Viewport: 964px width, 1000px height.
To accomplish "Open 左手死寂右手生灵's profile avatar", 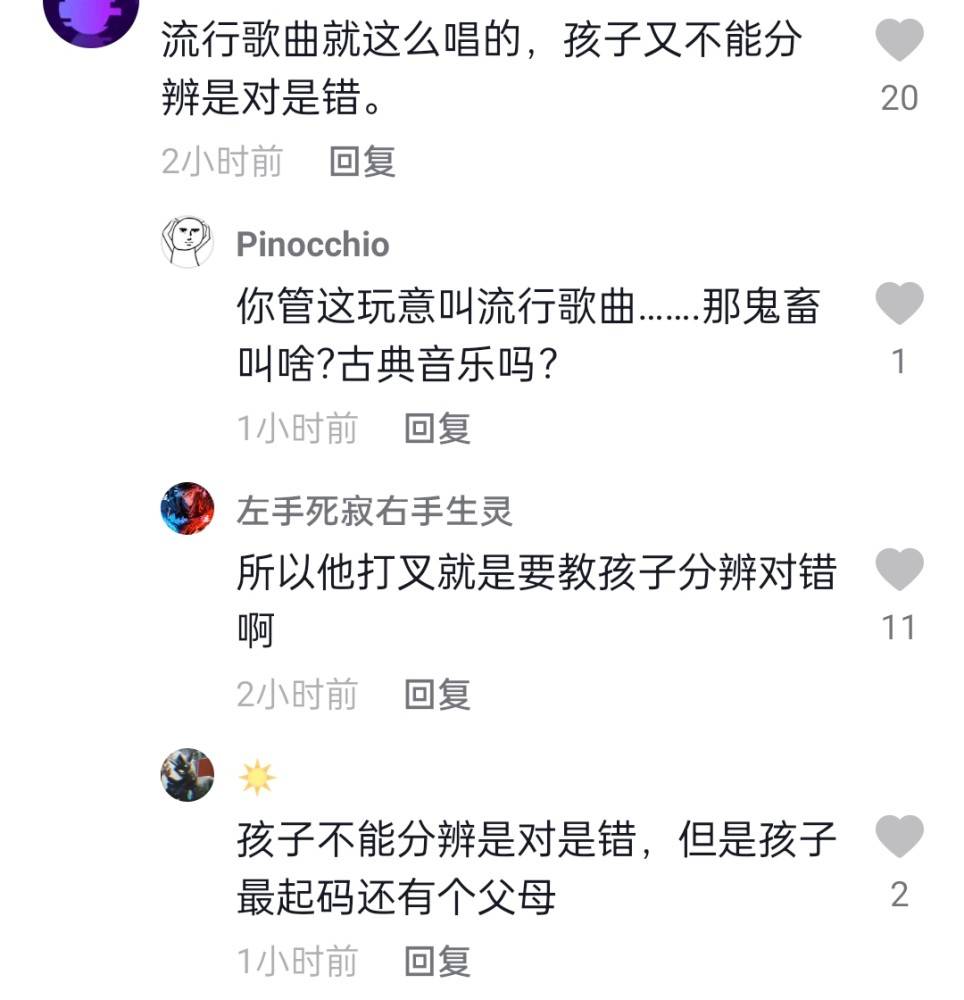I will click(x=188, y=508).
